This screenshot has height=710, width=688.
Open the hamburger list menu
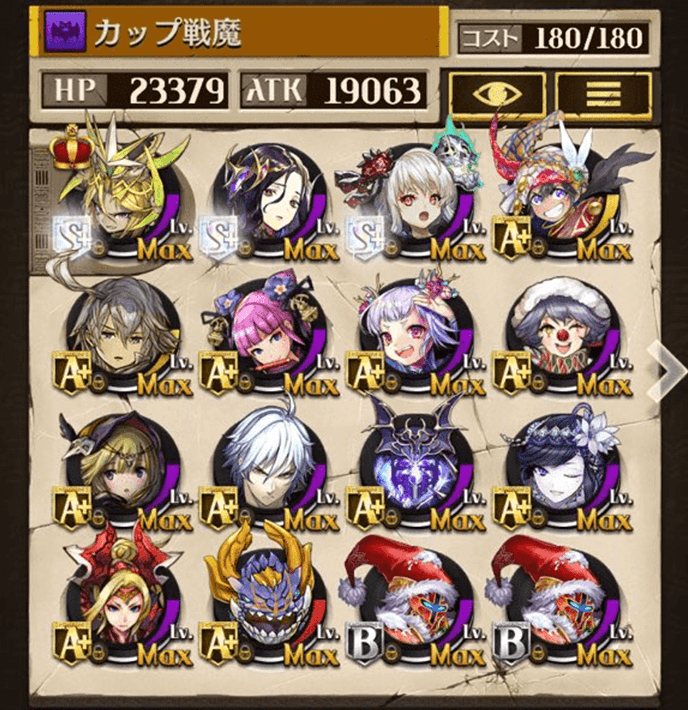[604, 92]
